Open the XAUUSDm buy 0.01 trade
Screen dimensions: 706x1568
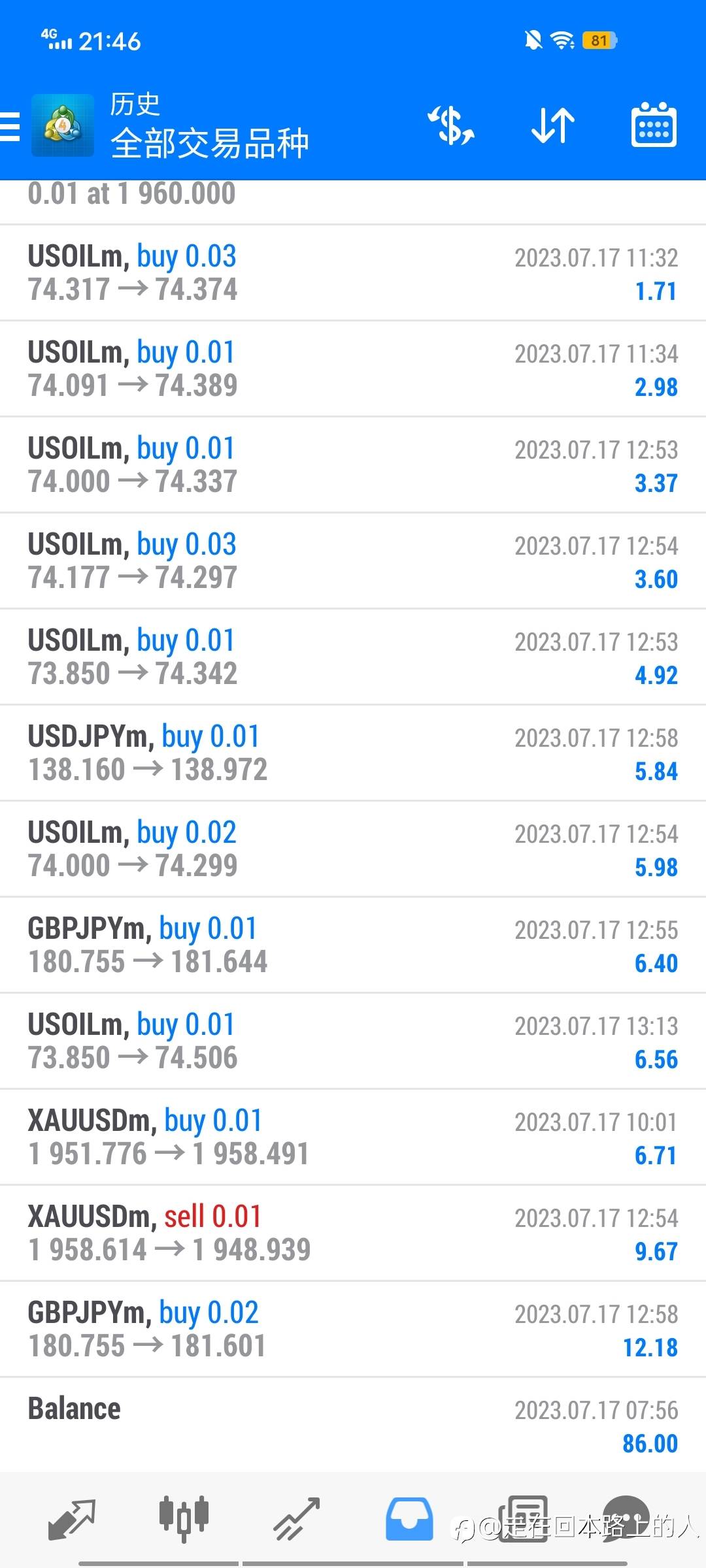click(x=353, y=1137)
